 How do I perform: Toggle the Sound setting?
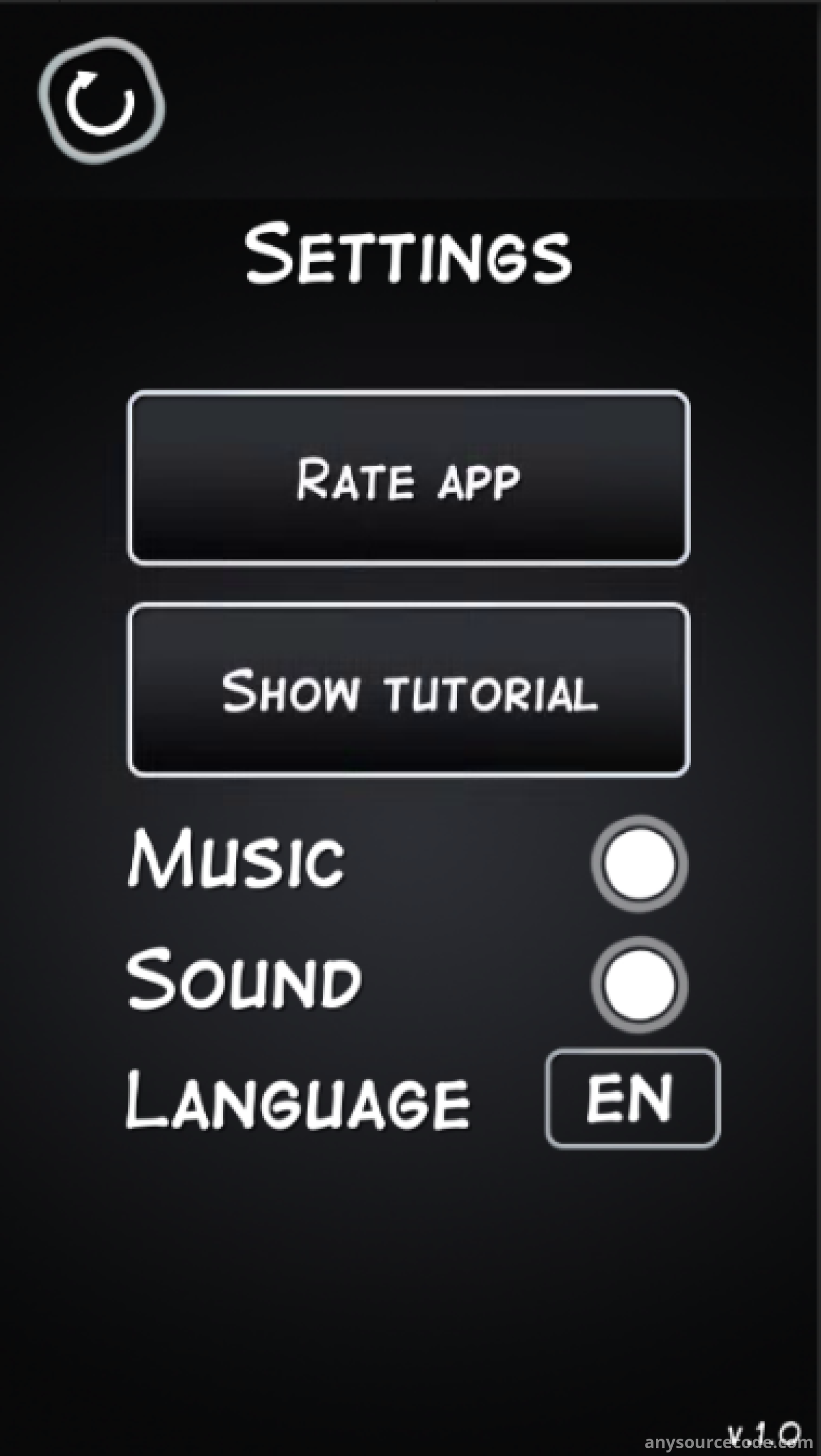coord(639,984)
